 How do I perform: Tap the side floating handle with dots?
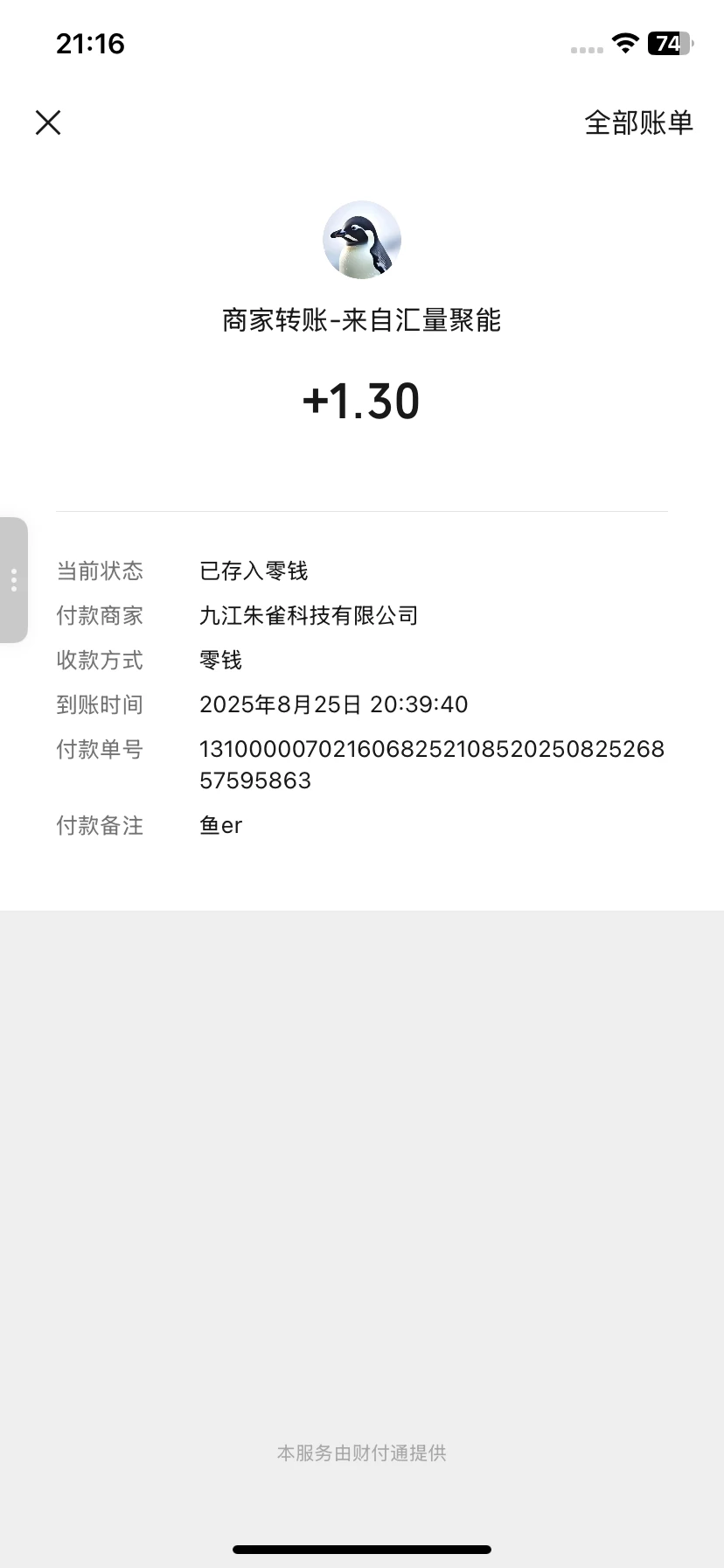click(14, 580)
